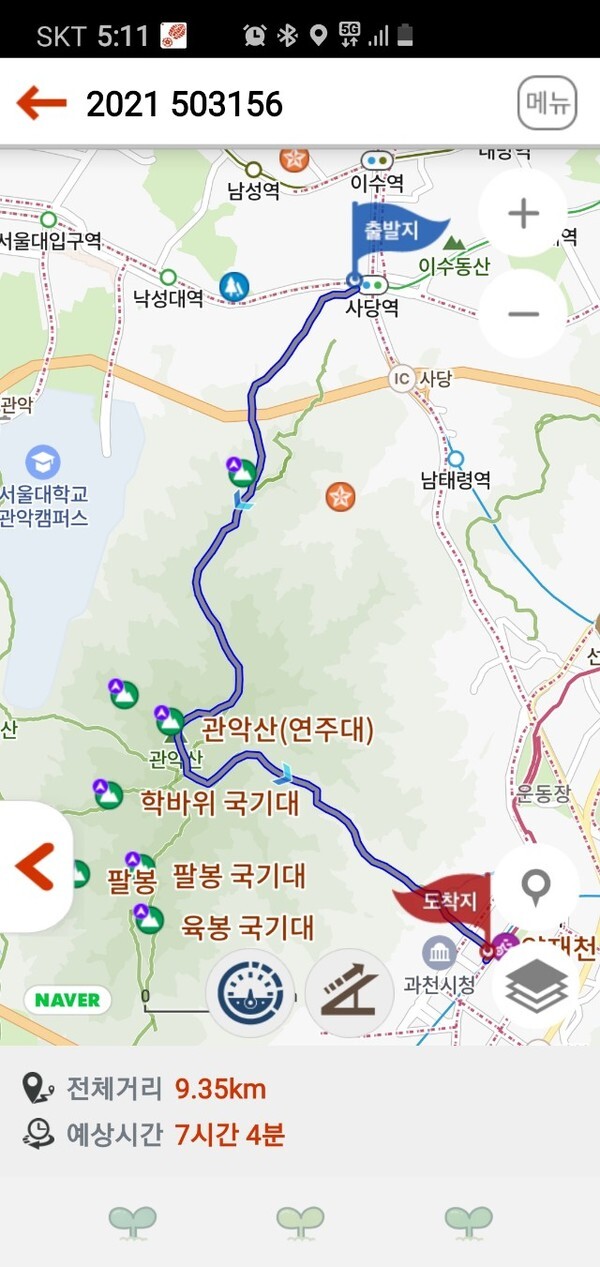Expand the side panel with the orange chevron

click(x=35, y=866)
